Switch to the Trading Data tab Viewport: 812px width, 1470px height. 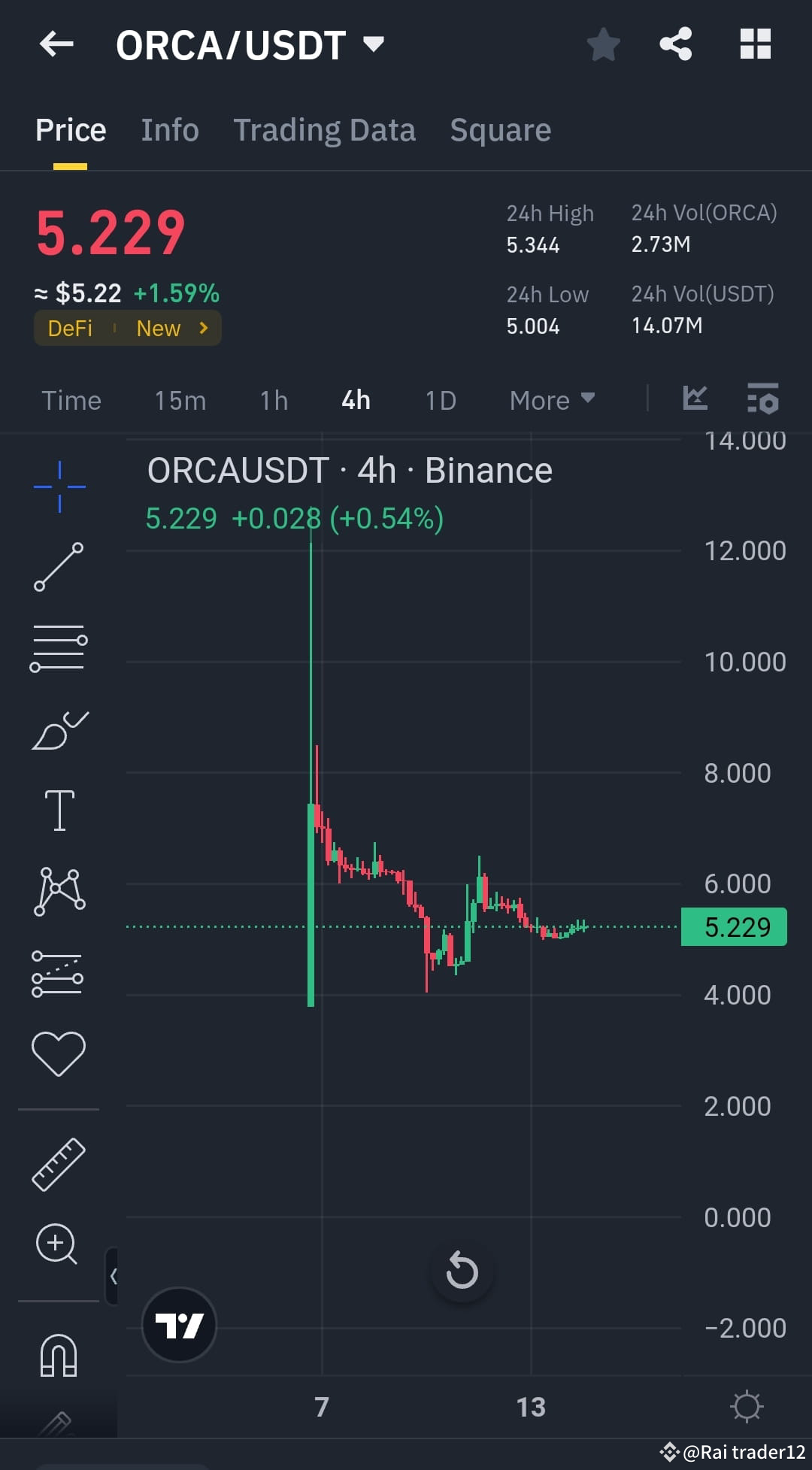click(324, 129)
